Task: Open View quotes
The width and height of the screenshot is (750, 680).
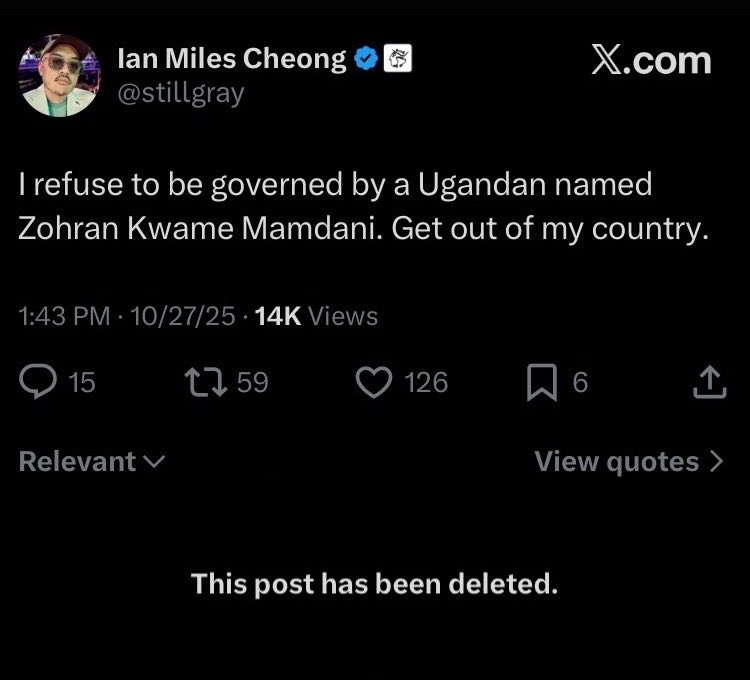Action: [x=628, y=461]
